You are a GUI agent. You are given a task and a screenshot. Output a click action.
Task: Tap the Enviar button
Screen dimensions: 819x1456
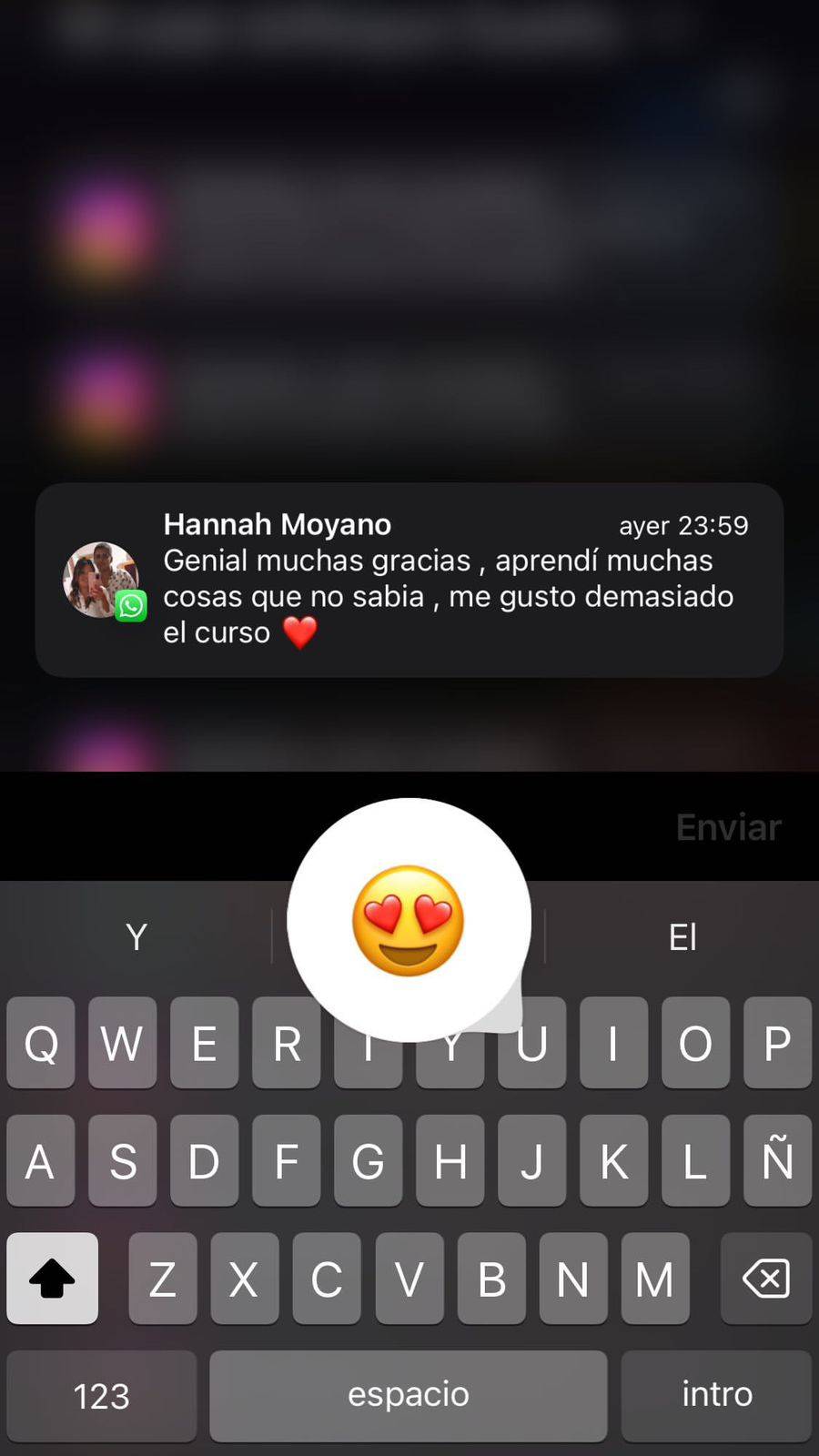(x=728, y=827)
